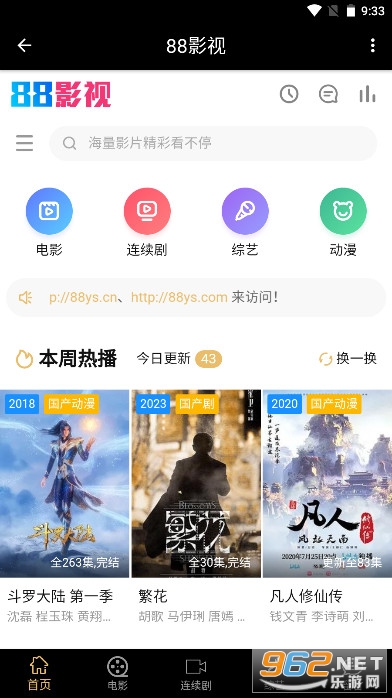Image resolution: width=392 pixels, height=698 pixels.
Task: Switch to 连续剧 bottom tab
Action: coord(196,674)
